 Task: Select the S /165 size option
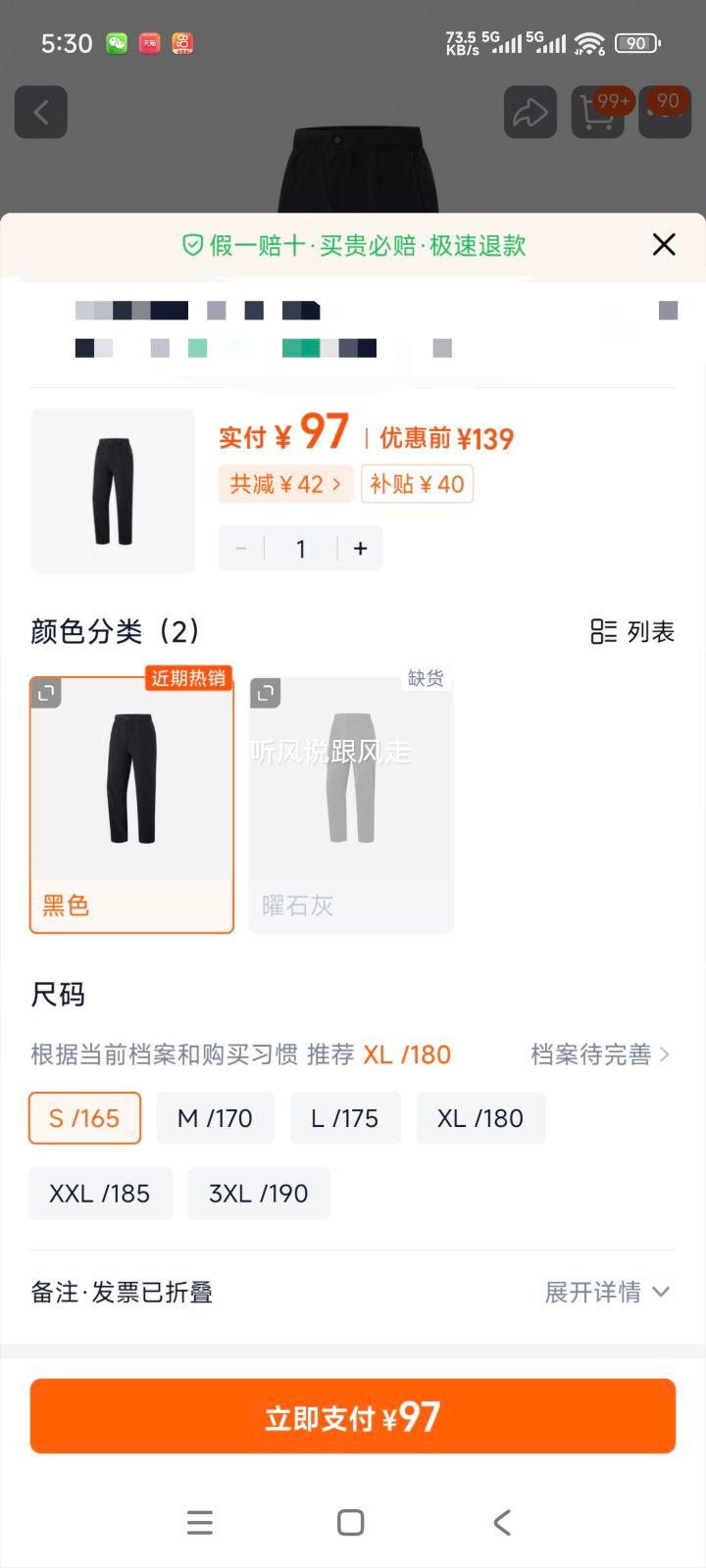click(x=84, y=1118)
